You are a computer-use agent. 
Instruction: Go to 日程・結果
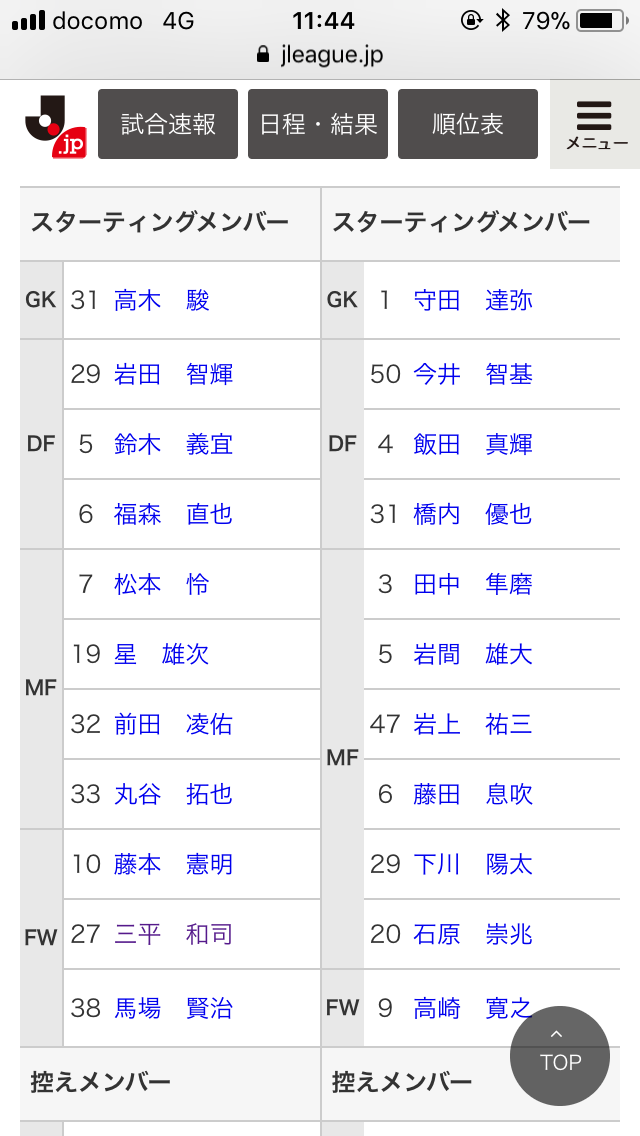pyautogui.click(x=318, y=124)
